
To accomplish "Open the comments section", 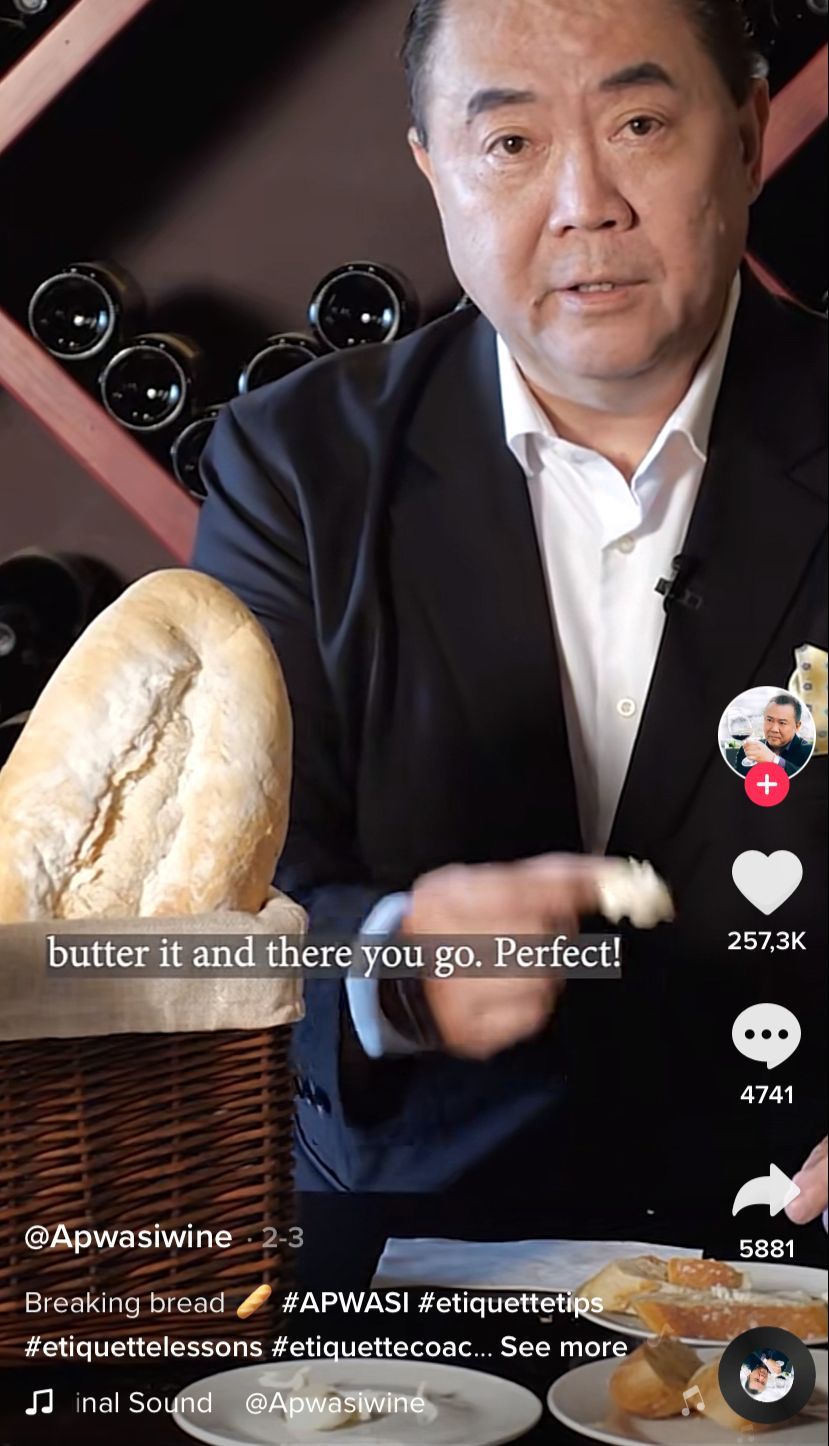I will [x=766, y=1036].
